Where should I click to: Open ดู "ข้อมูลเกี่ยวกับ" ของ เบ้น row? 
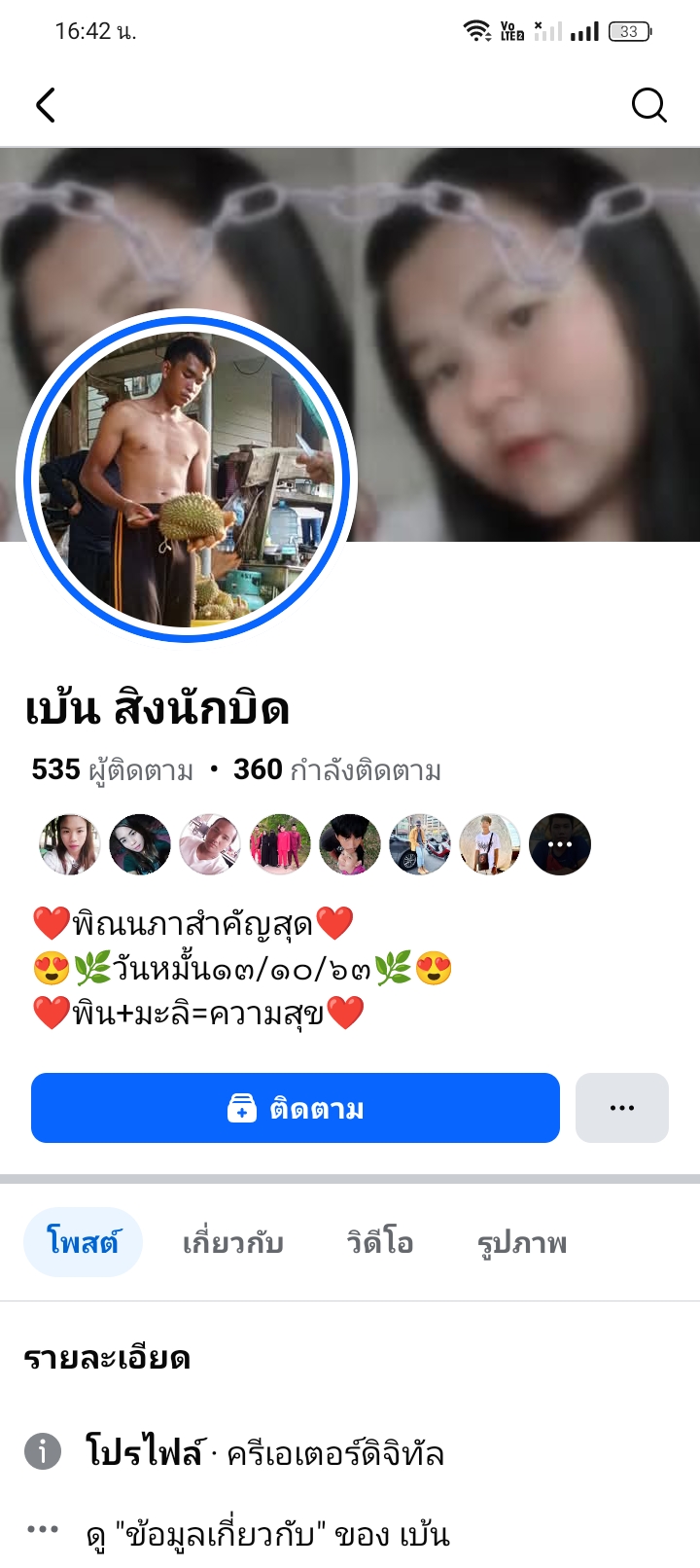267,1534
